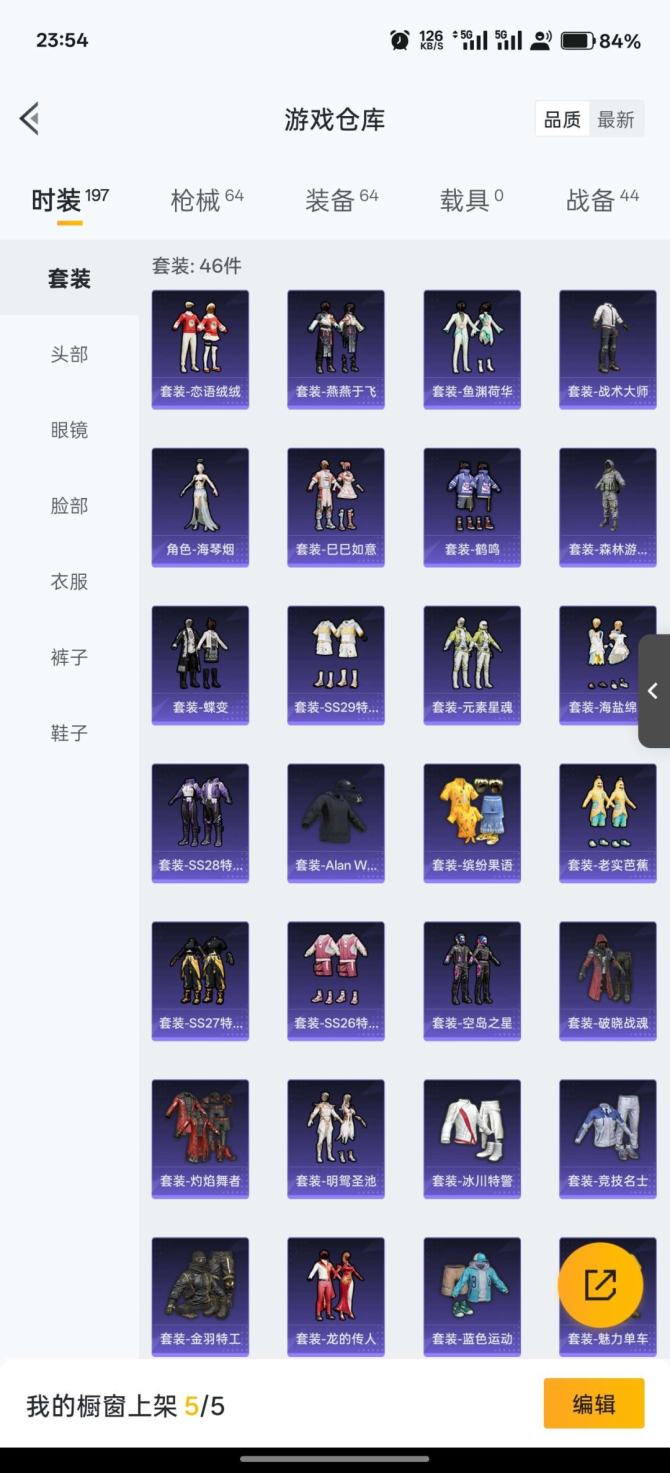Expand the side panel arrow handle
The height and width of the screenshot is (1473, 670).
(x=653, y=691)
